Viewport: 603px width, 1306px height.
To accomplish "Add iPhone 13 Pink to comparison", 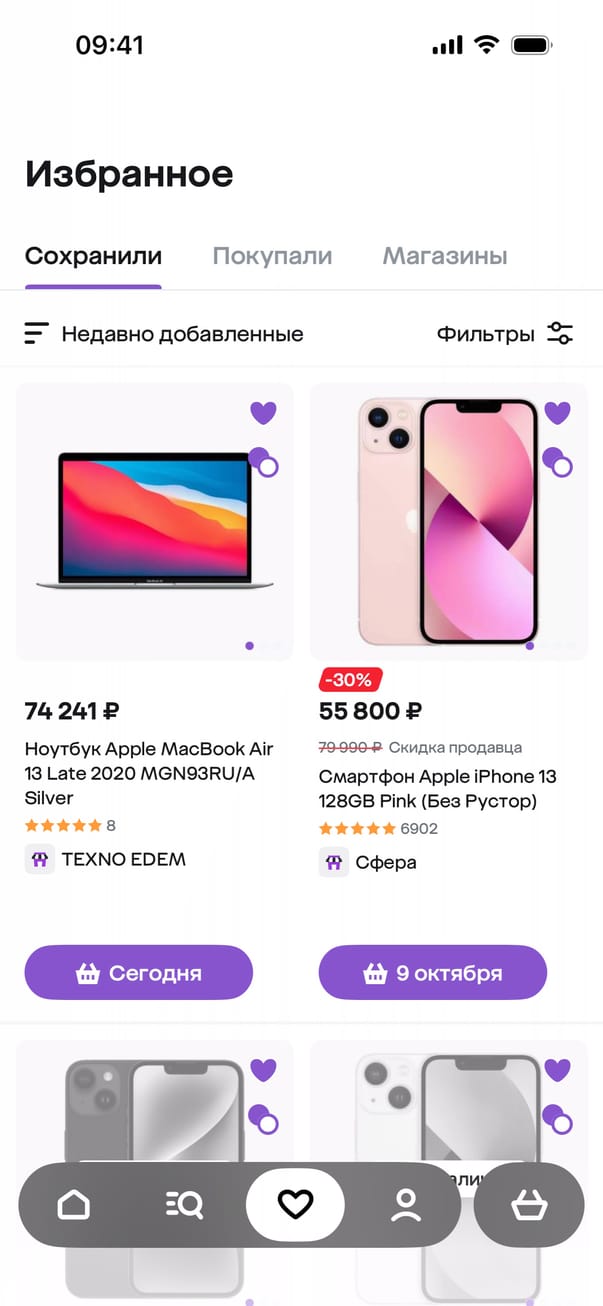I will pyautogui.click(x=557, y=463).
